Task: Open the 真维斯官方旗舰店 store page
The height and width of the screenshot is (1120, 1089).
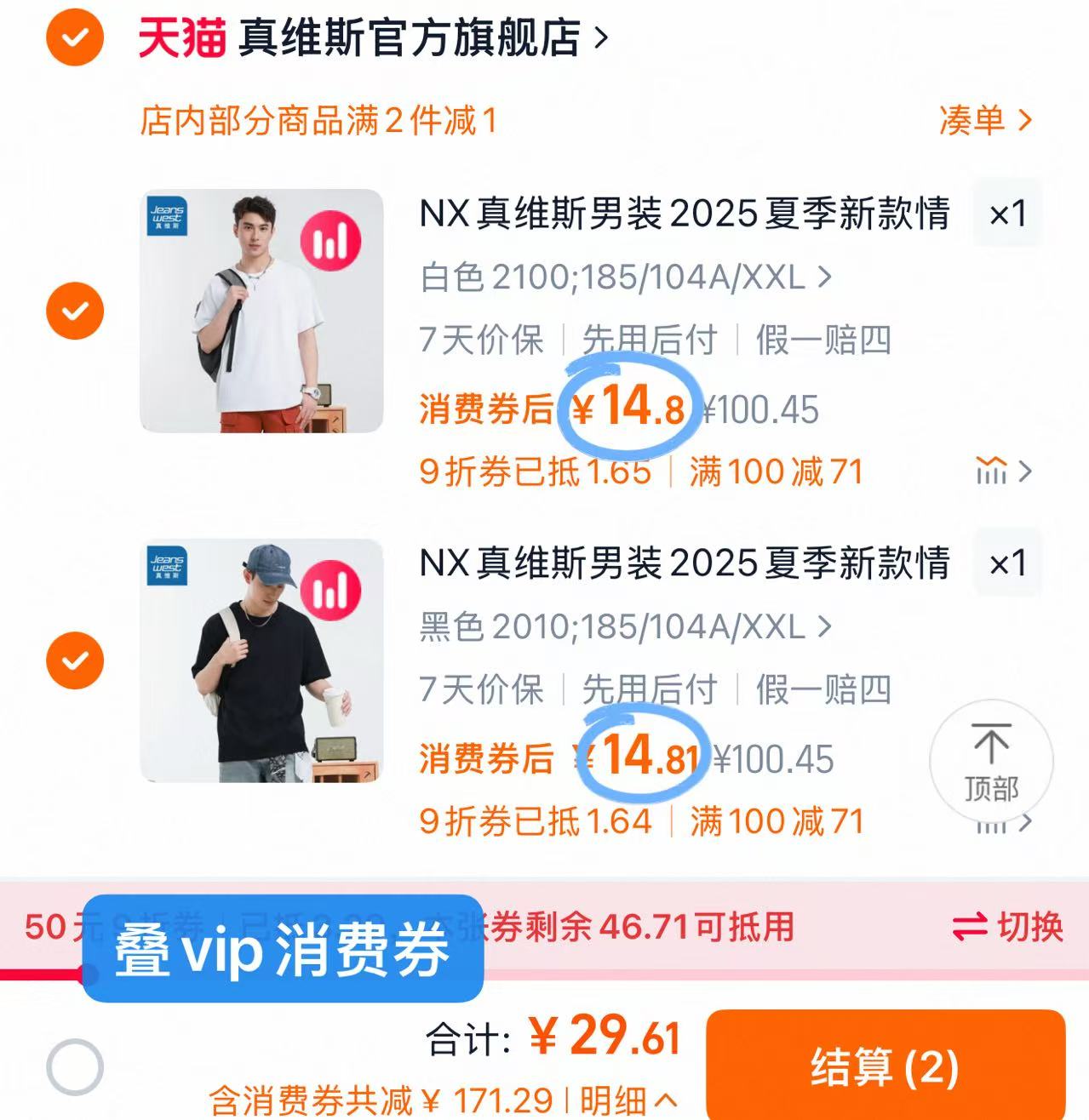Action: [409, 37]
